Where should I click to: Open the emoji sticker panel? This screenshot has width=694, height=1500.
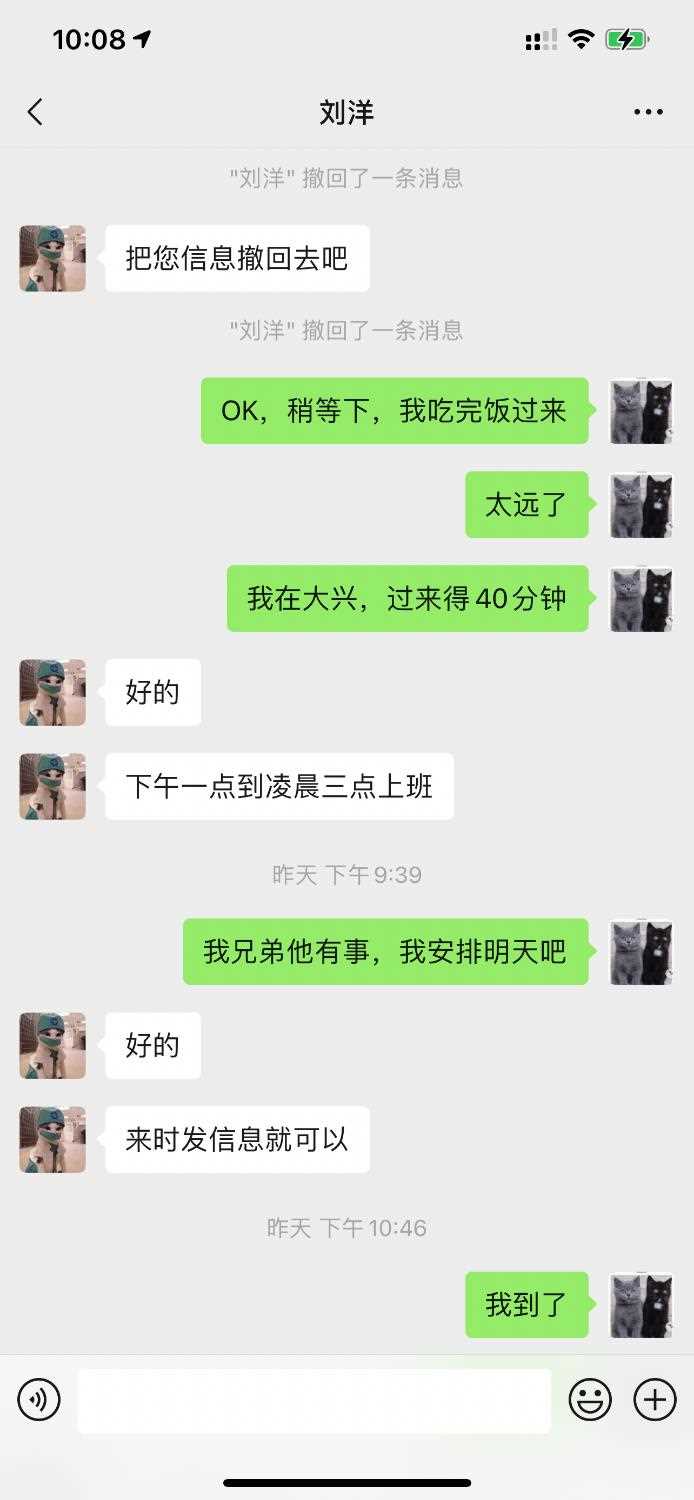point(590,1400)
